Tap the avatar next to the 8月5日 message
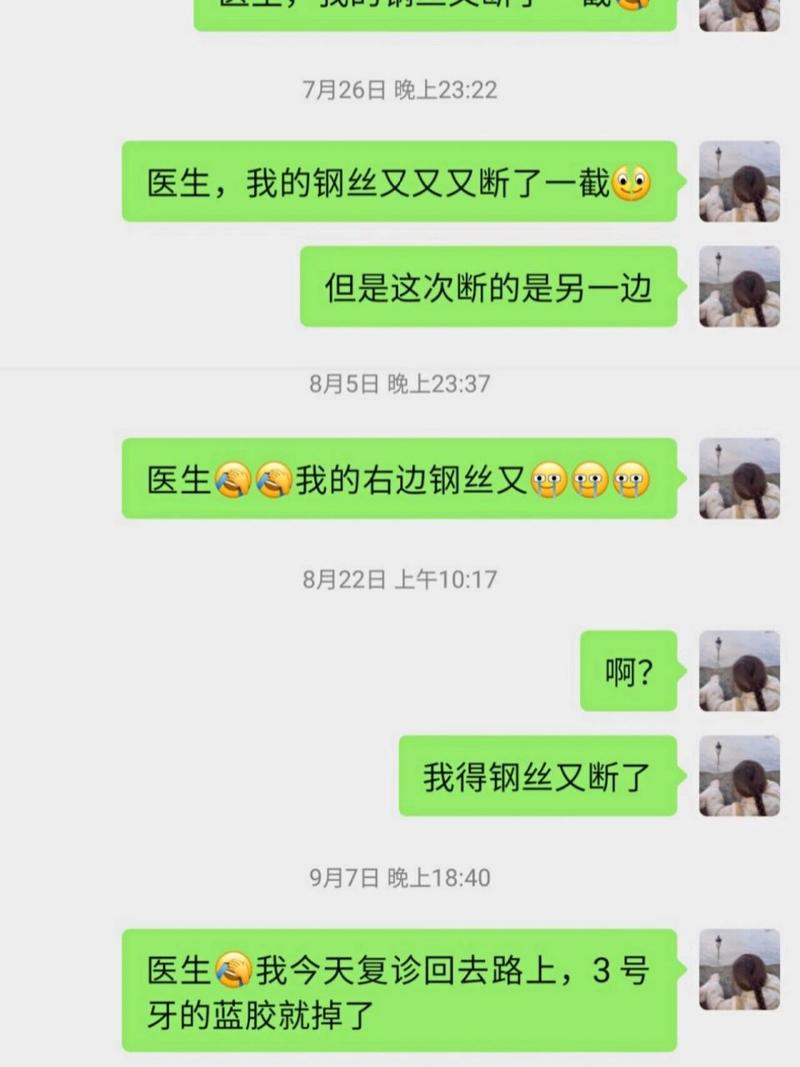Screen dimensions: 800x1067 [x=737, y=479]
